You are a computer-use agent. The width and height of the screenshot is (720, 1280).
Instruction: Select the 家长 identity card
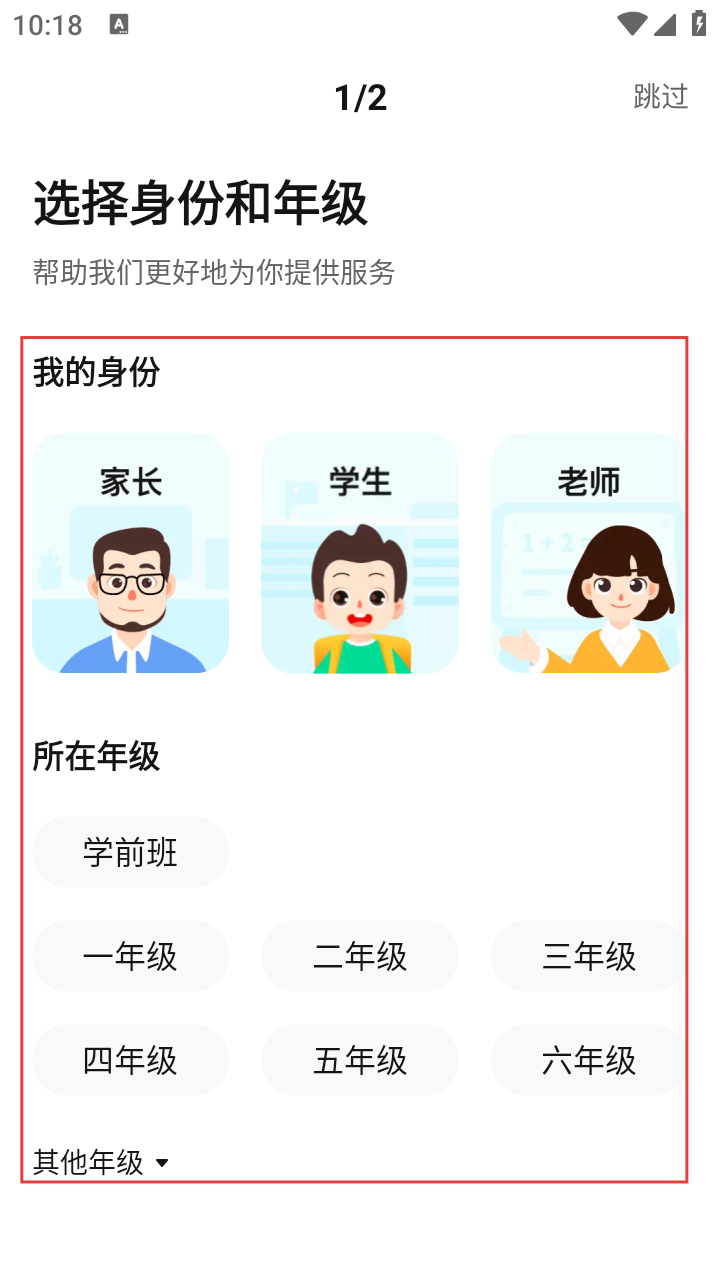131,553
